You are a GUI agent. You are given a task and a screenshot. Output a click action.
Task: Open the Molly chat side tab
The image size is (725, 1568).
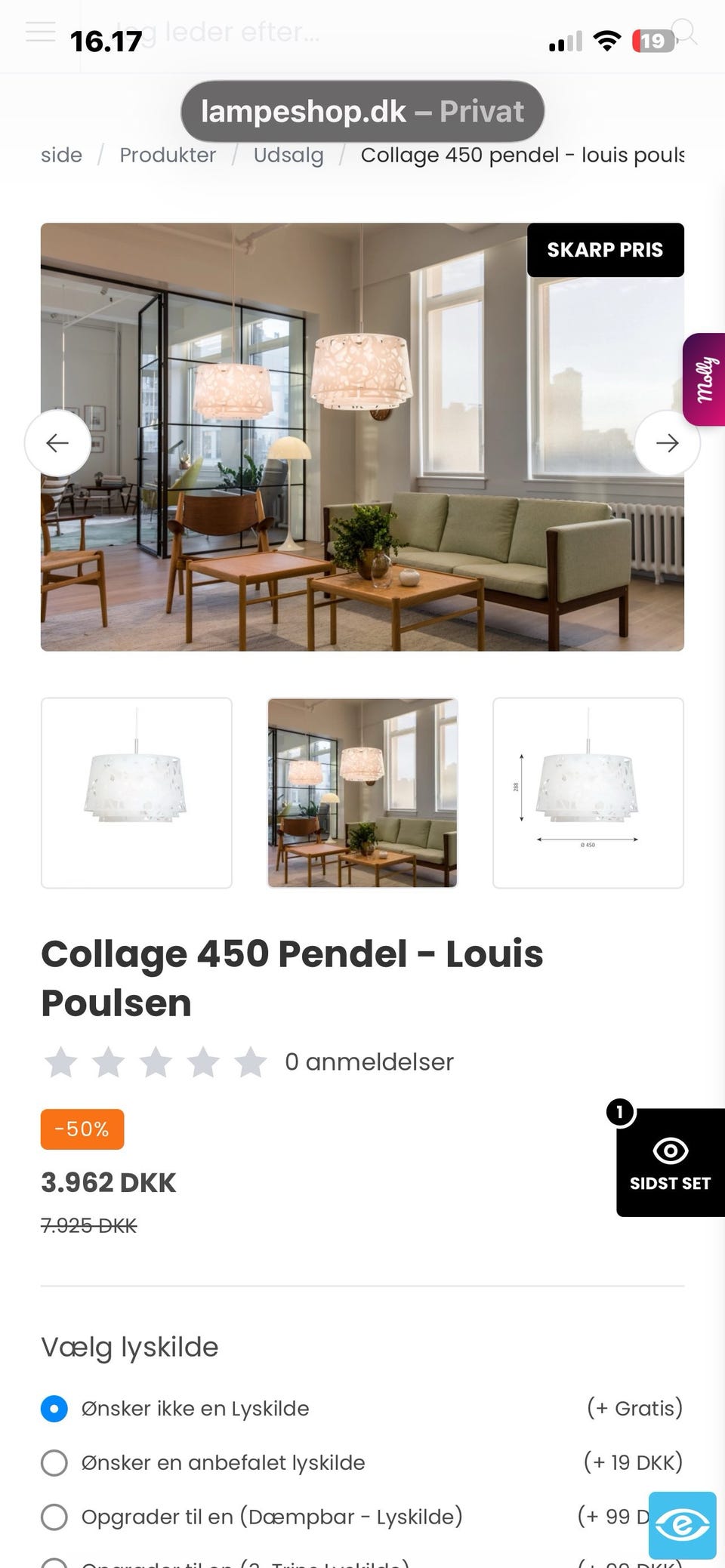click(x=705, y=377)
